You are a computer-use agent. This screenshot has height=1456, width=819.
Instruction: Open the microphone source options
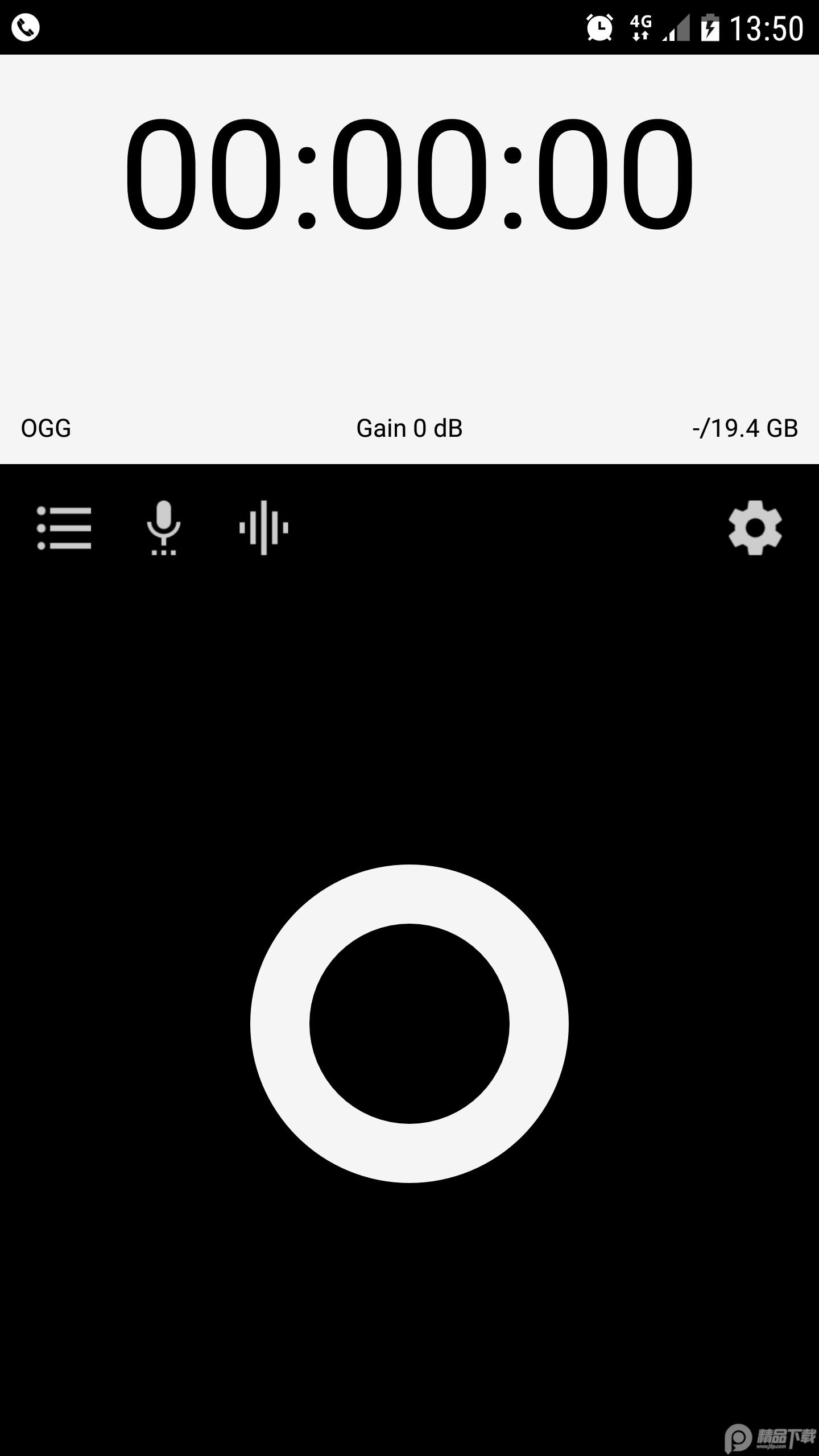pos(164,528)
